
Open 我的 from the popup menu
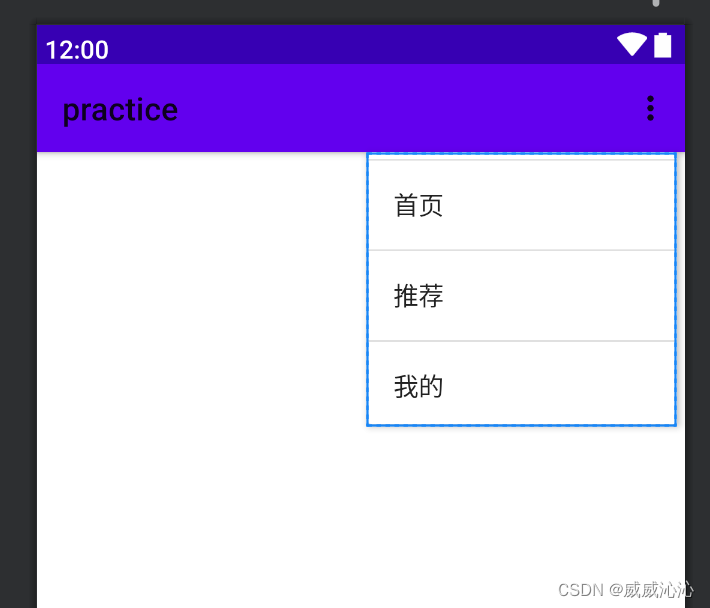point(520,386)
